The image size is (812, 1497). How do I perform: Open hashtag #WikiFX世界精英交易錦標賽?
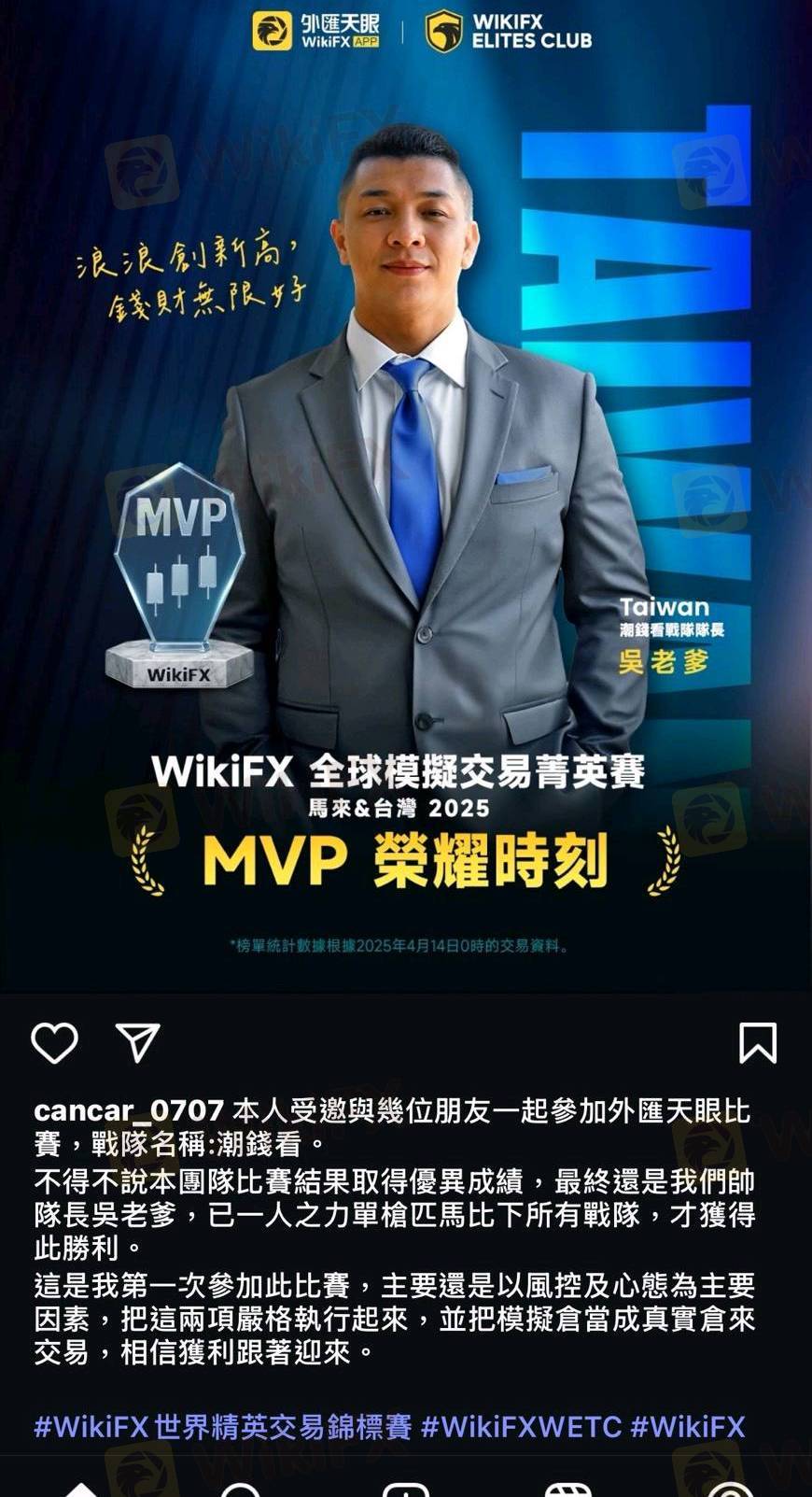222,1426
